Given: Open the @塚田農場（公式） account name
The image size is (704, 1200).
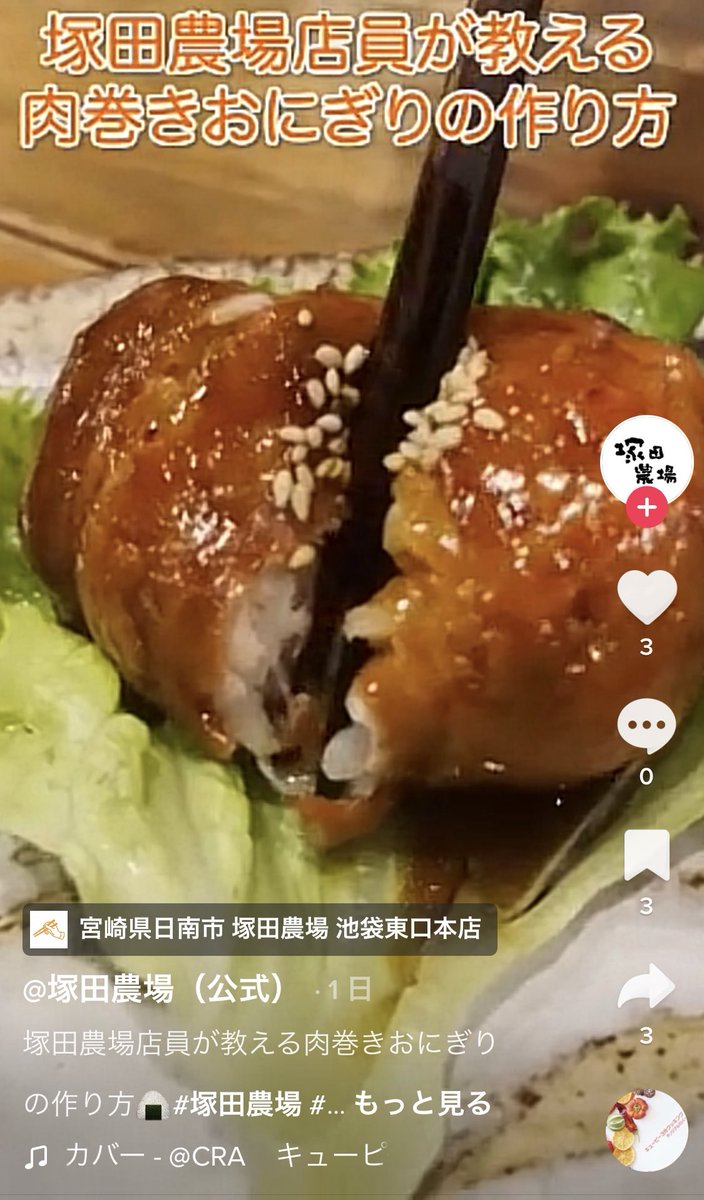Looking at the screenshot, I should tap(160, 989).
